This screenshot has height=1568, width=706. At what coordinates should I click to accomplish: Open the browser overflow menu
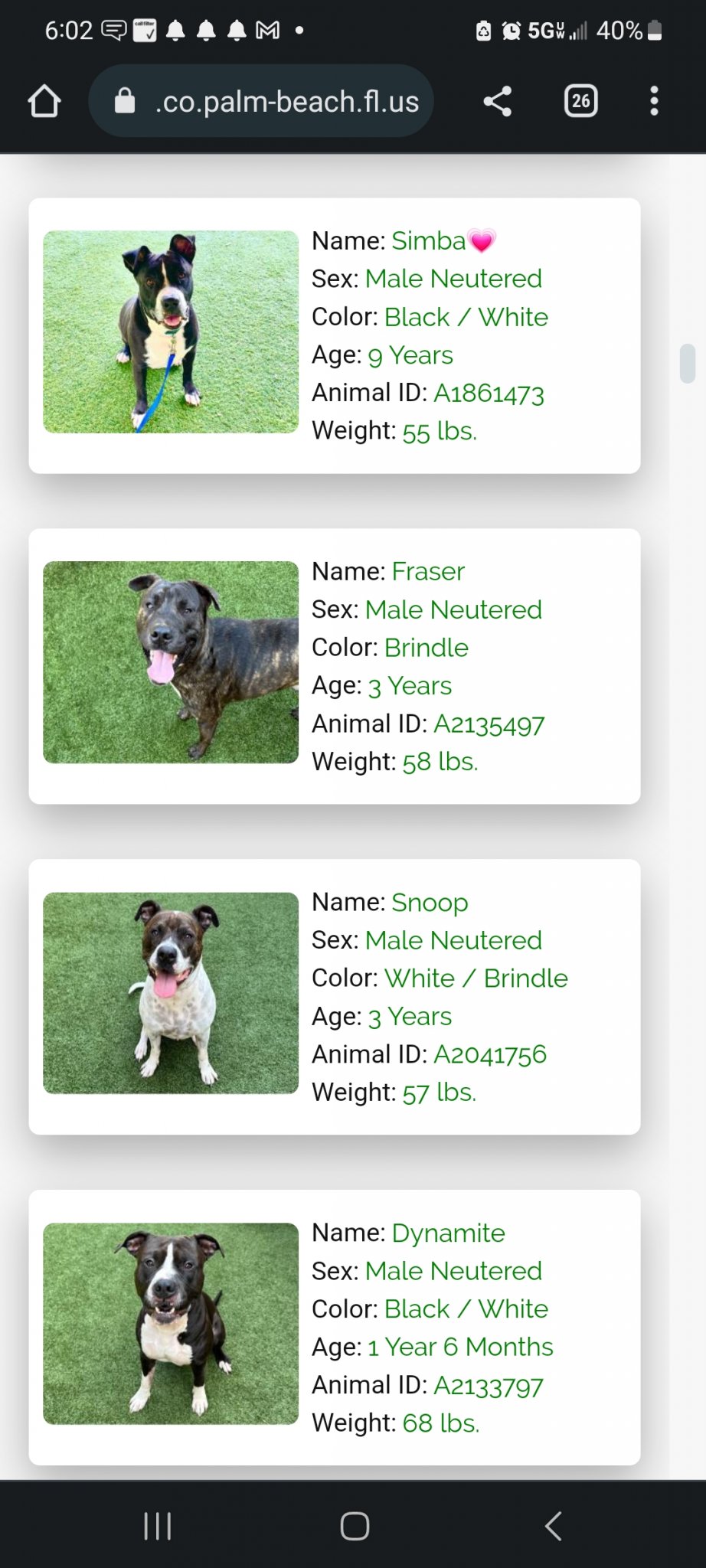click(654, 101)
